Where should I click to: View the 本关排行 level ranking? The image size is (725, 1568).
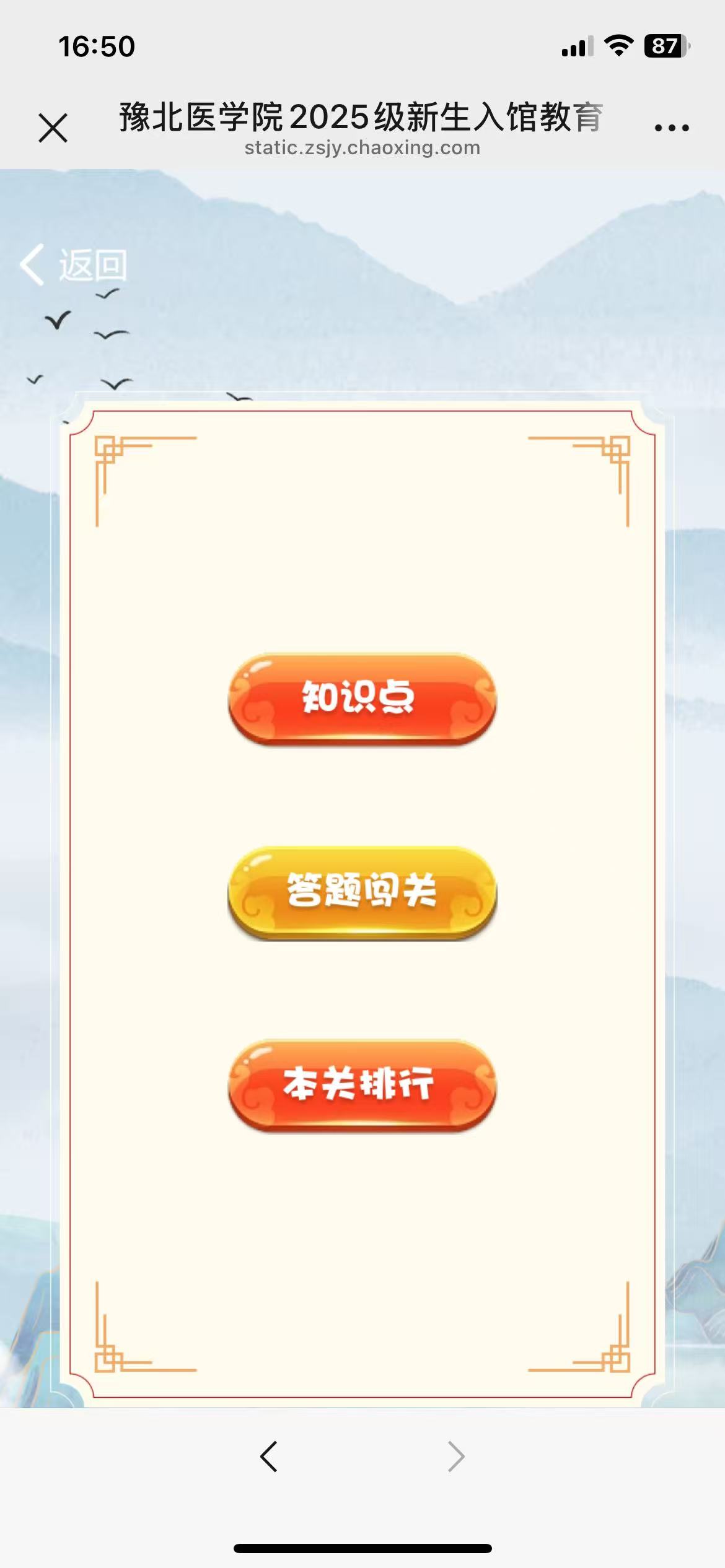coord(362,1085)
